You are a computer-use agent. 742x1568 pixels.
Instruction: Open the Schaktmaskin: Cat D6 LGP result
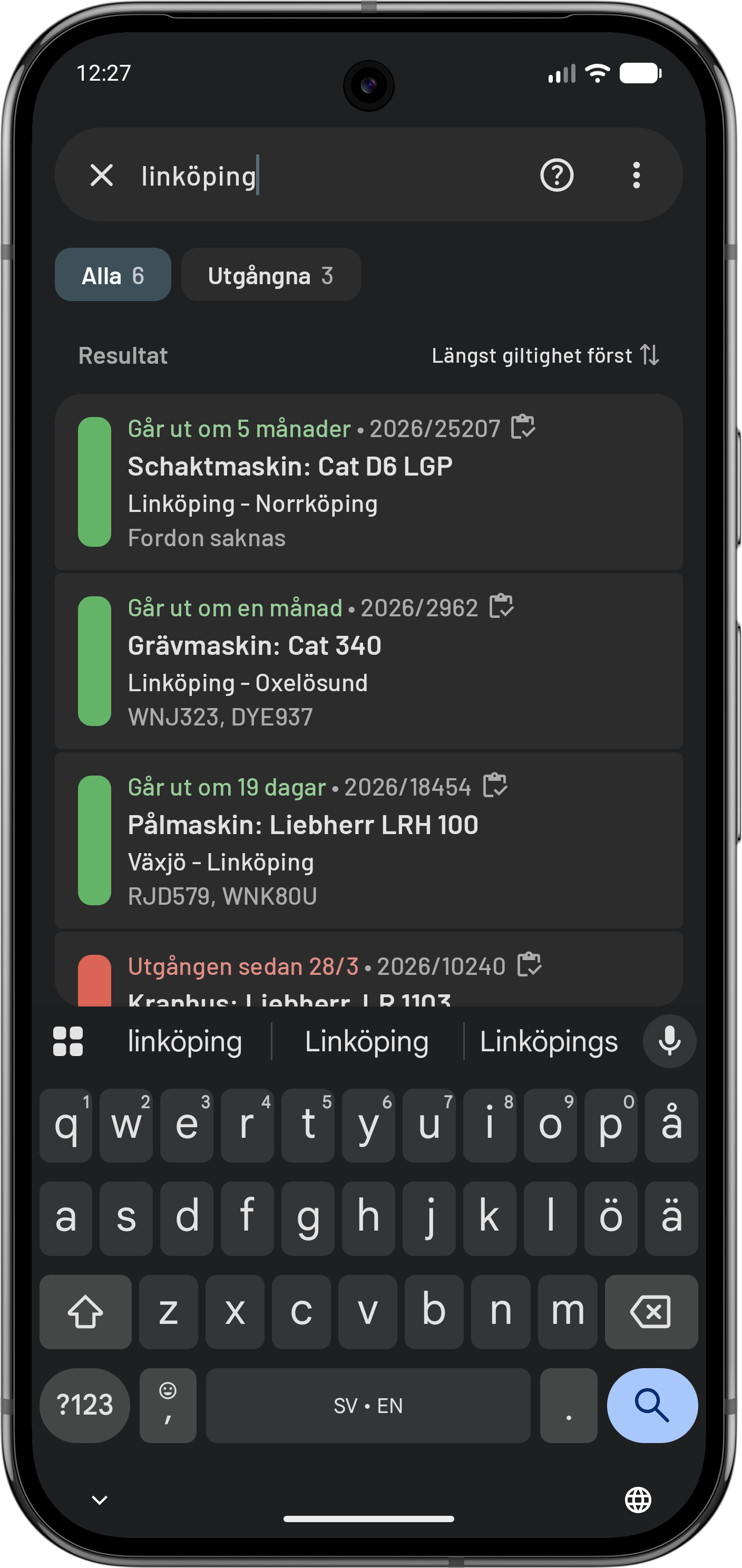point(368,481)
